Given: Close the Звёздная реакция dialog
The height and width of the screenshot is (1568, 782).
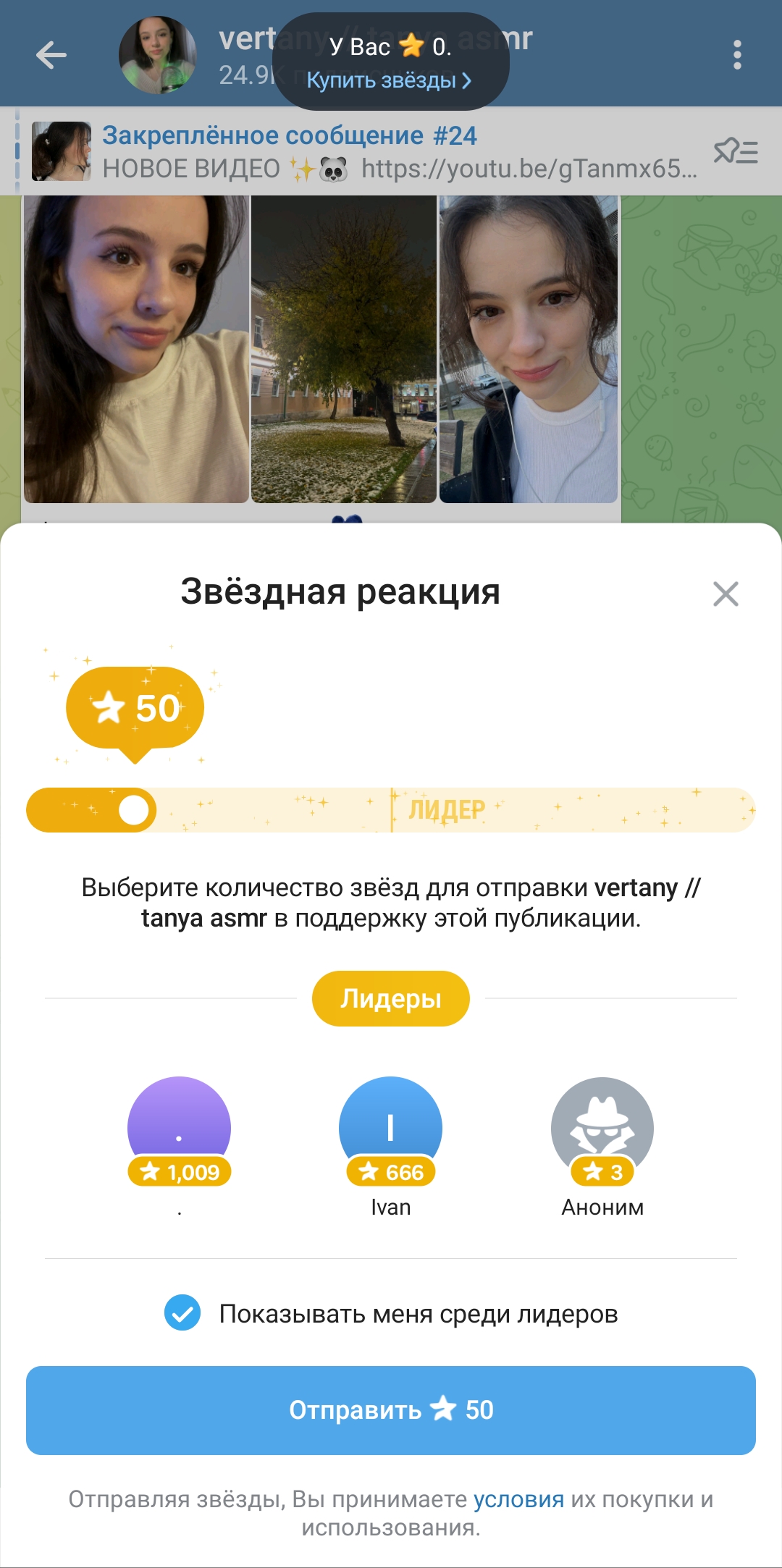Looking at the screenshot, I should coord(725,594).
